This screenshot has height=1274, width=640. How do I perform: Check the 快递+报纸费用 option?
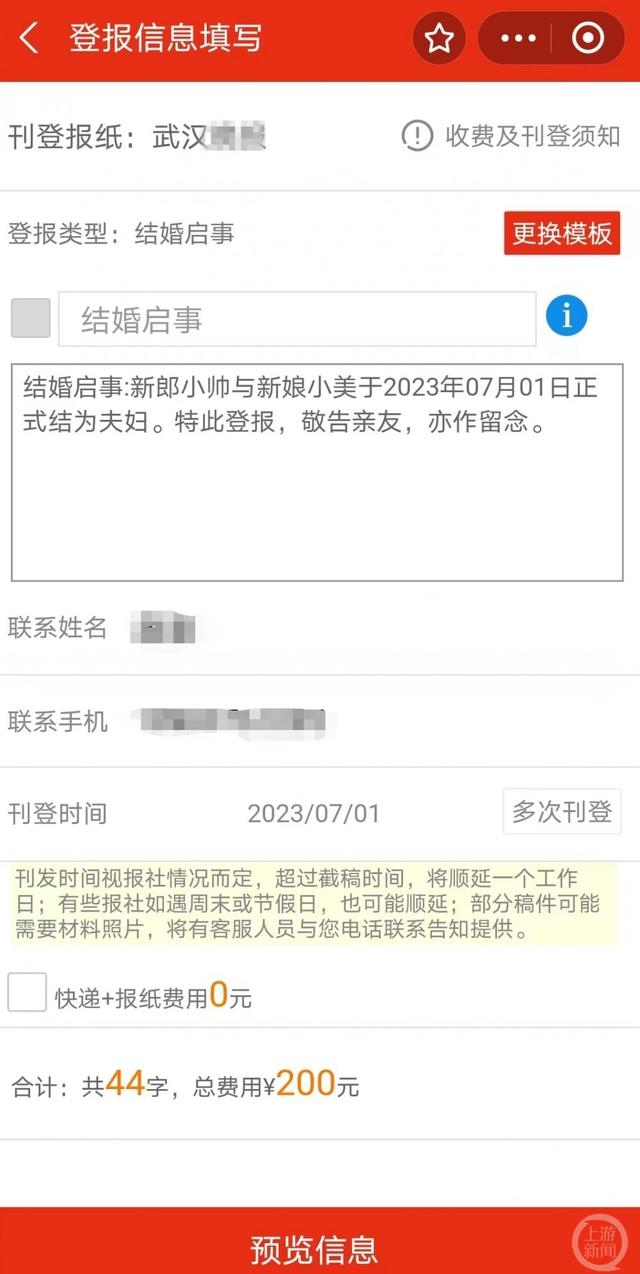27,993
